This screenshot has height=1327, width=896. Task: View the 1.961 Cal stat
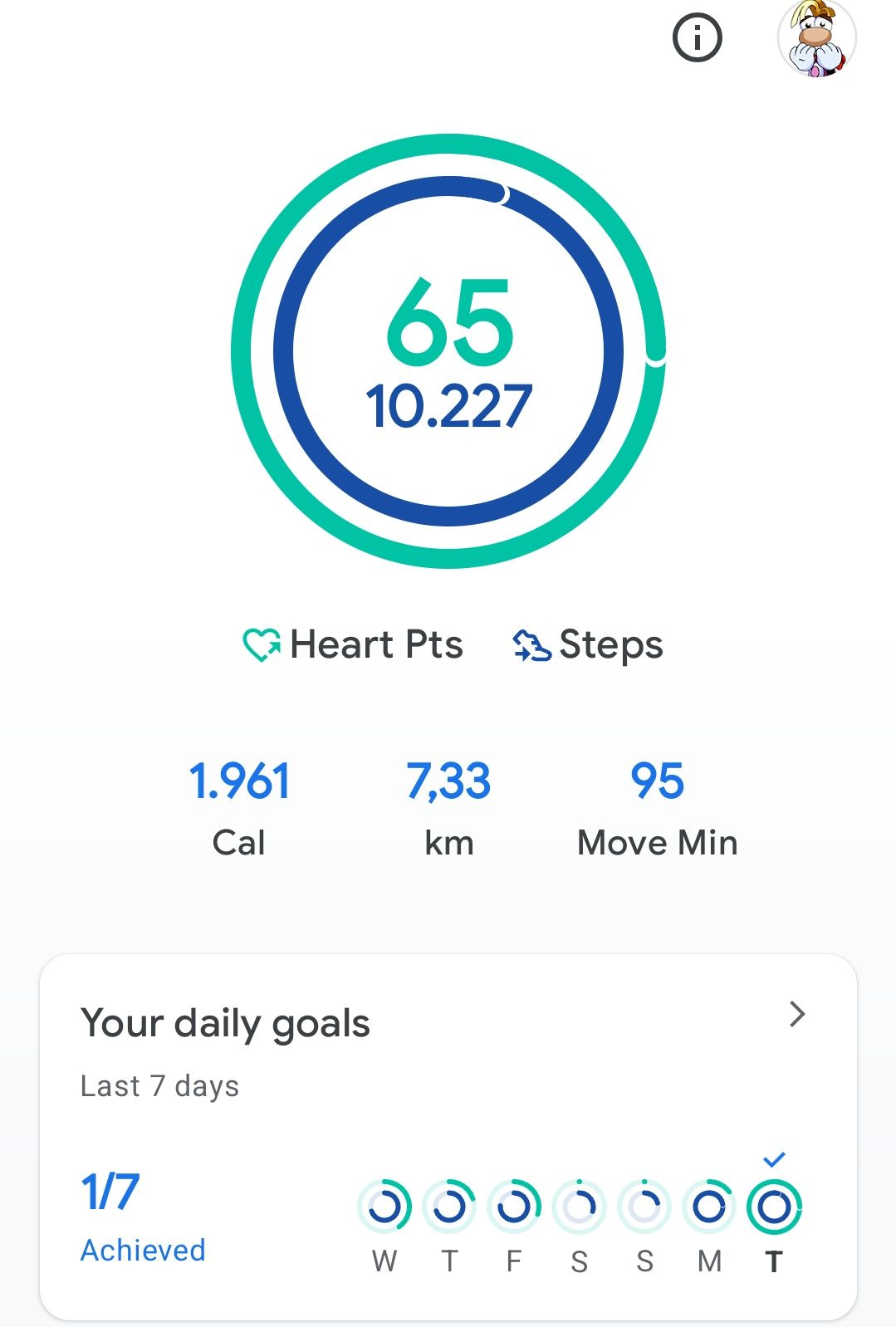(239, 806)
